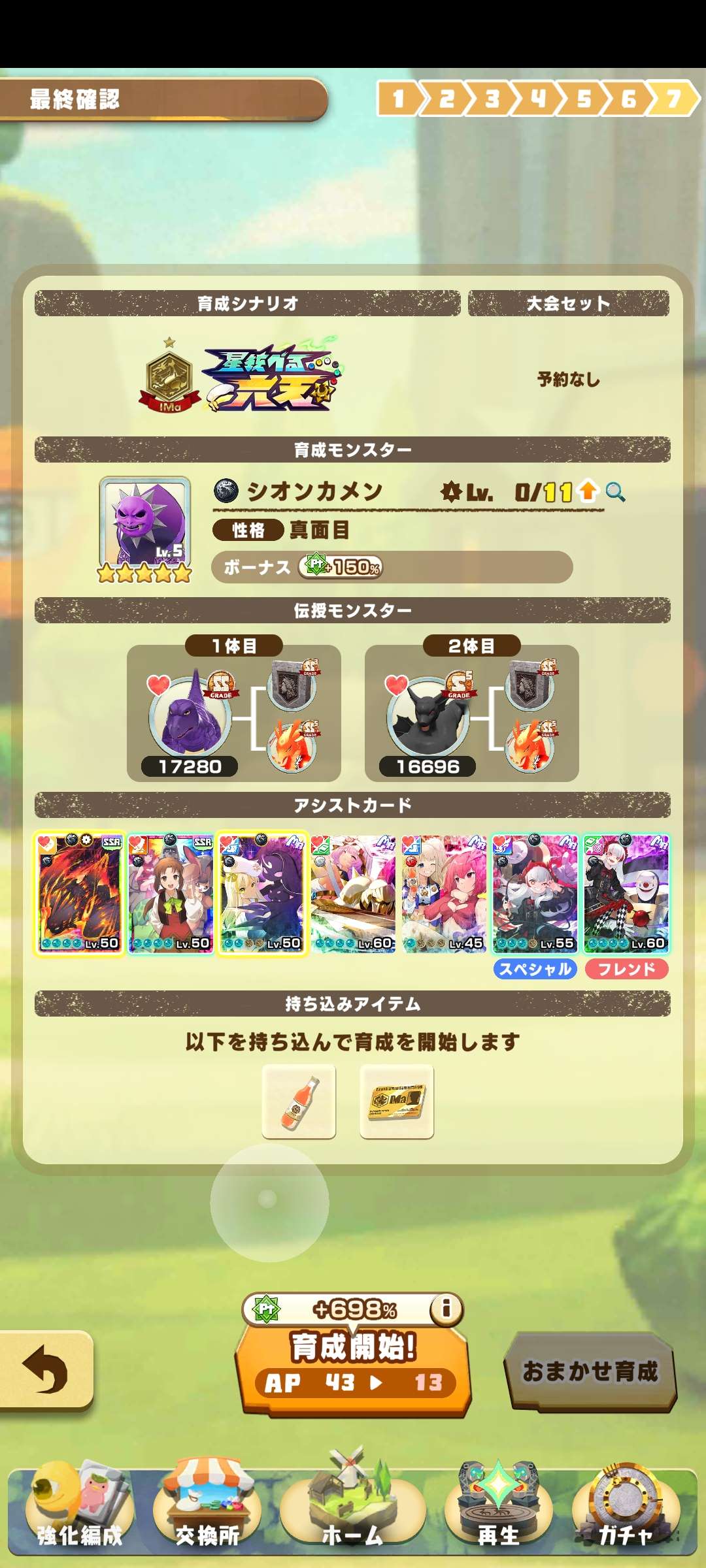Open first inherit monster with 17280 score
The height and width of the screenshot is (1568, 706).
[190, 715]
